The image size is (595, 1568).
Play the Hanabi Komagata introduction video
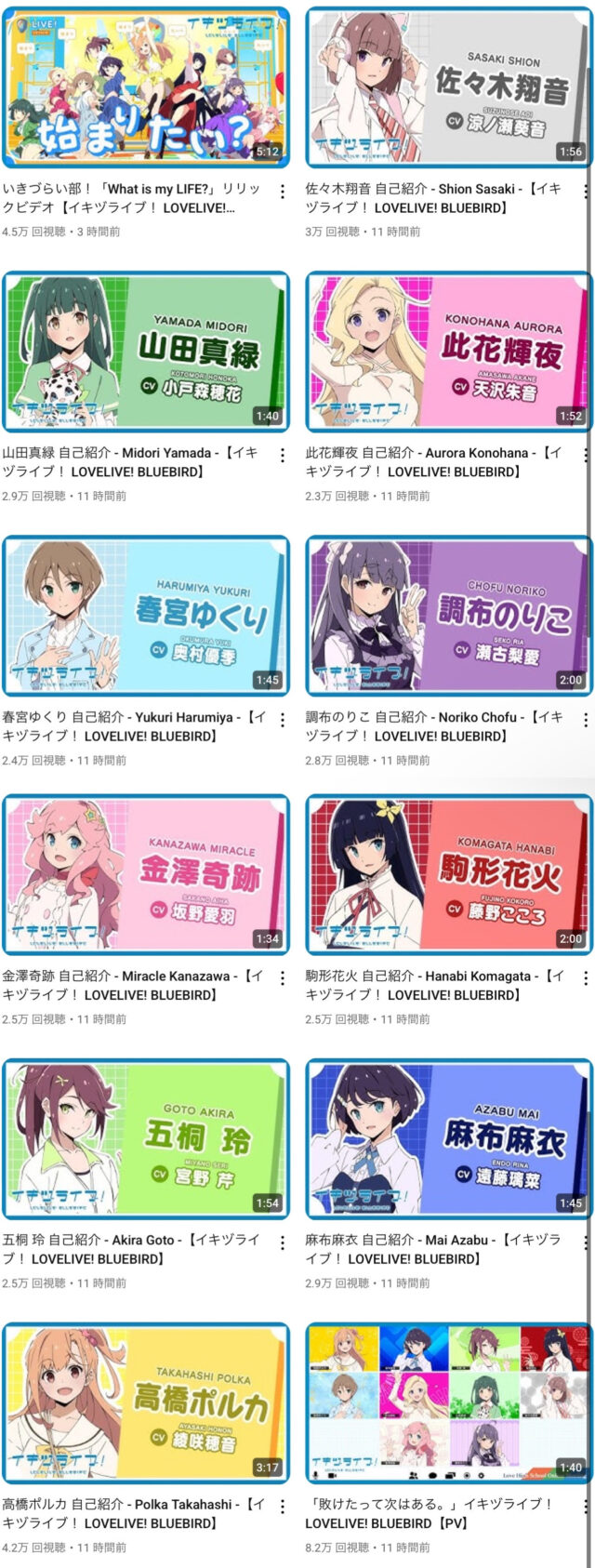448,874
